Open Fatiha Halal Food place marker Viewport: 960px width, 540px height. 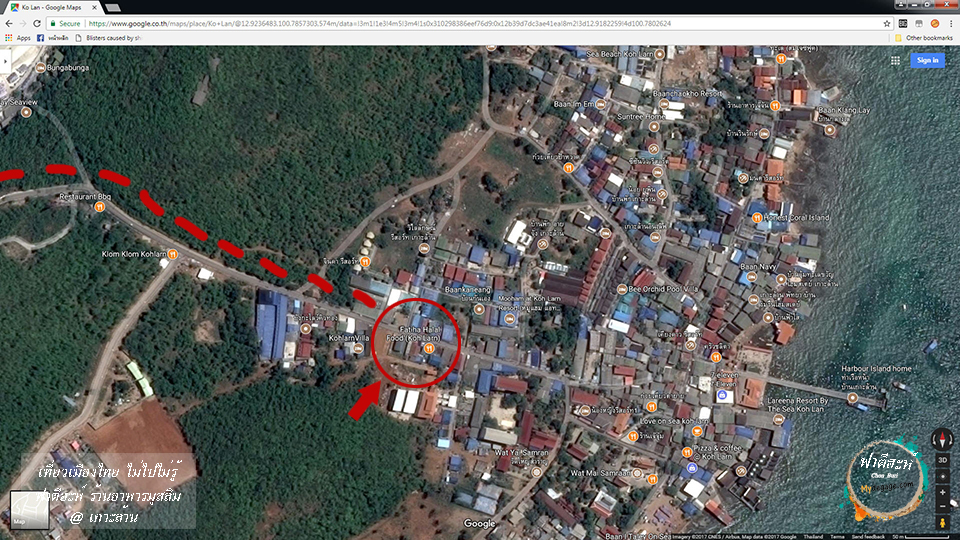[x=428, y=349]
